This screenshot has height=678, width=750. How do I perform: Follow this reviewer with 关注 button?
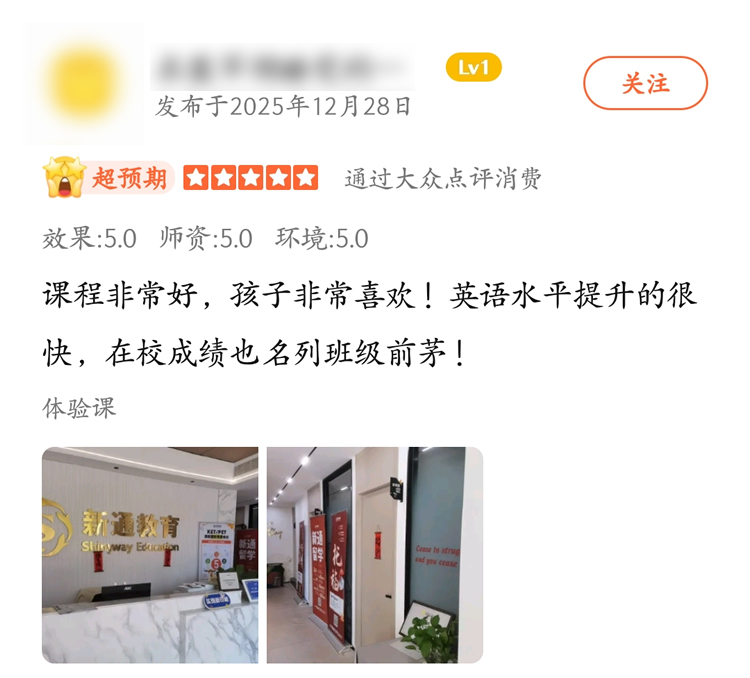tap(645, 83)
